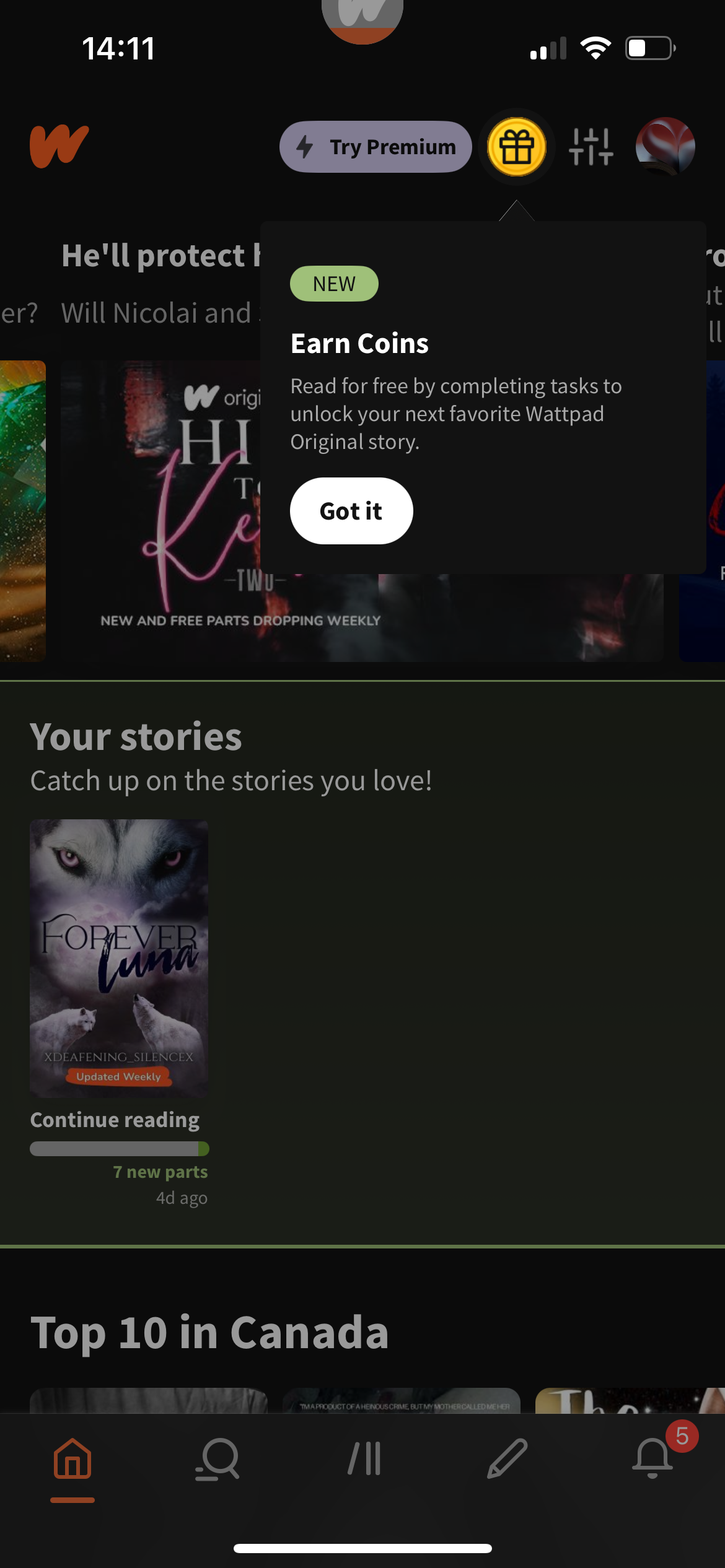
Task: Tap the gift coins icon
Action: click(x=516, y=147)
